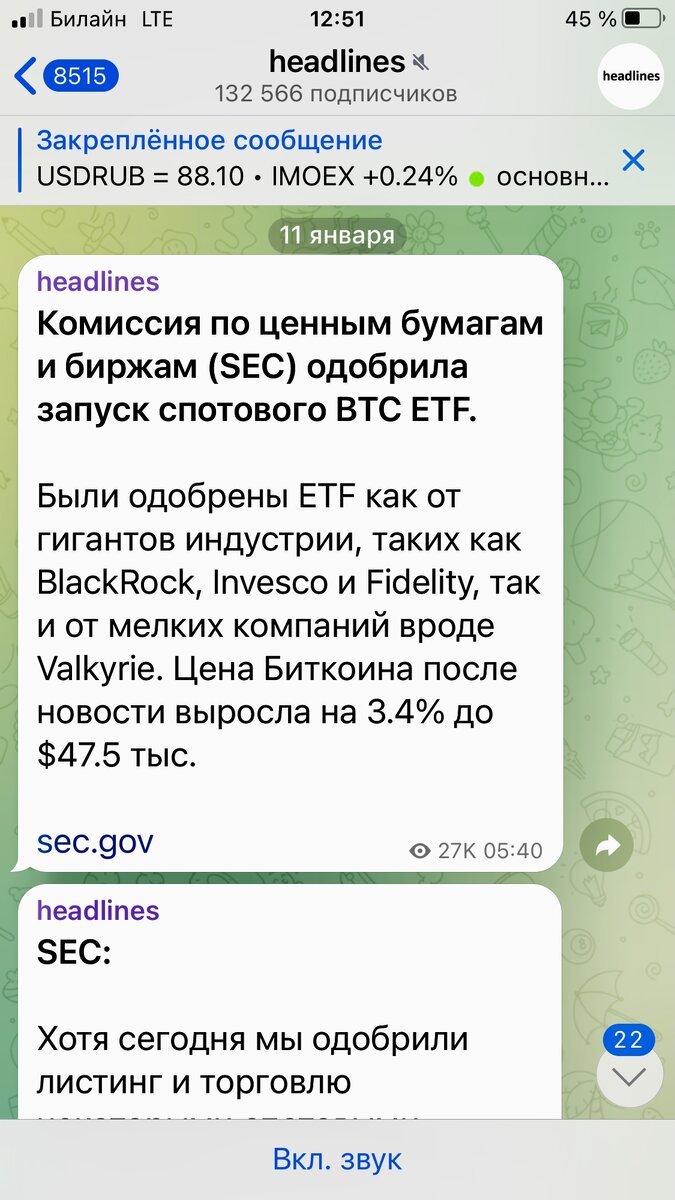The width and height of the screenshot is (675, 1200).
Task: Jump to the latest unread messages
Action: coord(629,1076)
